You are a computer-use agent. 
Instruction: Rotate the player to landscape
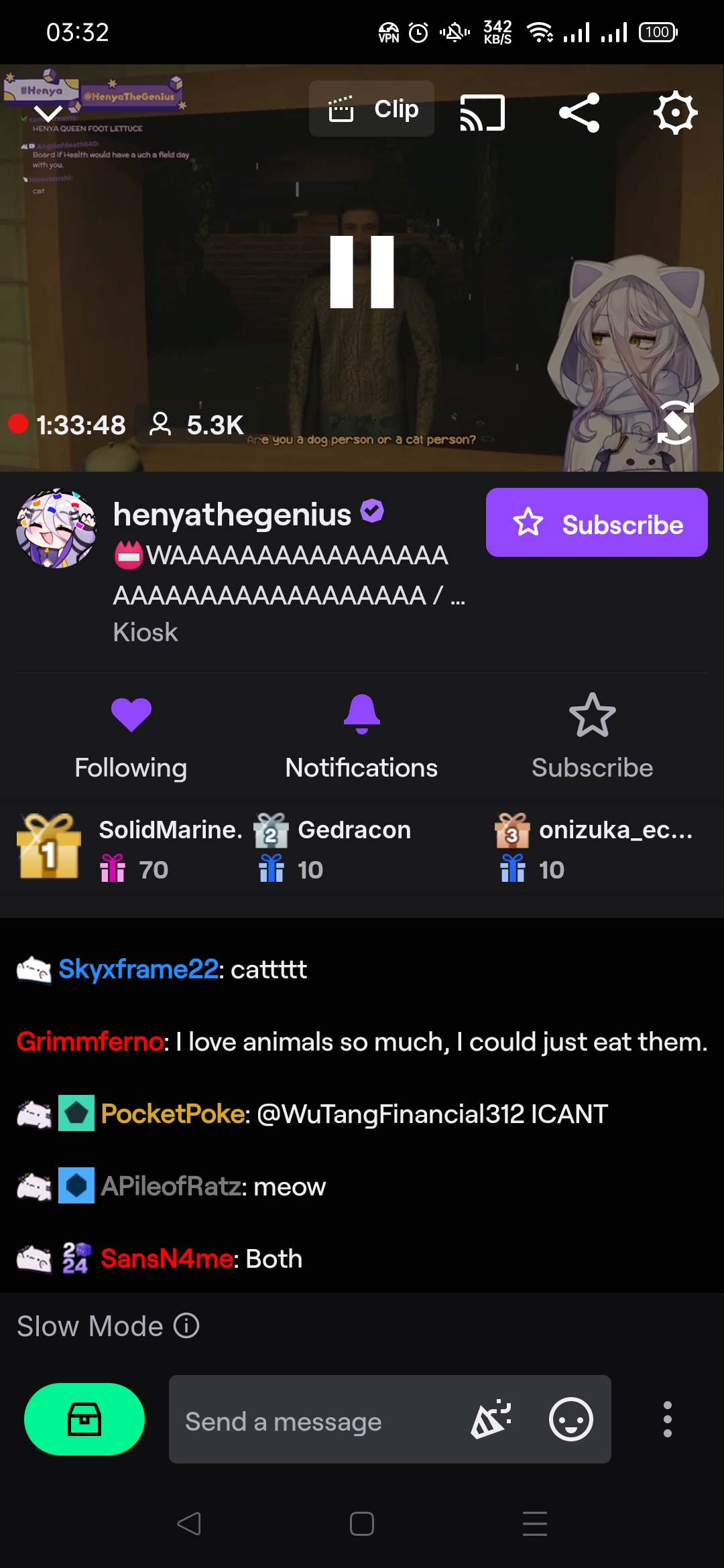pyautogui.click(x=675, y=423)
